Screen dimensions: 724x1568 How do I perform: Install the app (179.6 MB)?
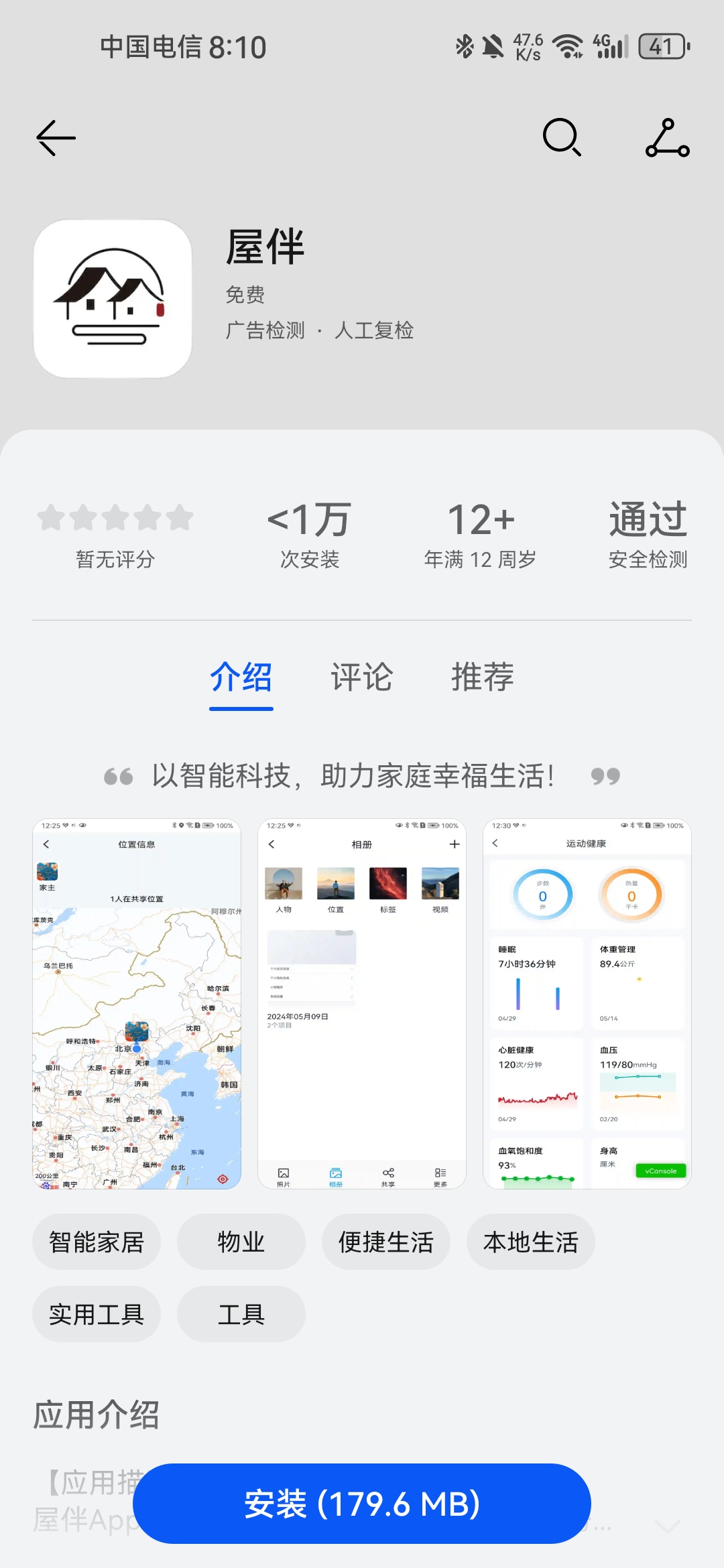[362, 1504]
